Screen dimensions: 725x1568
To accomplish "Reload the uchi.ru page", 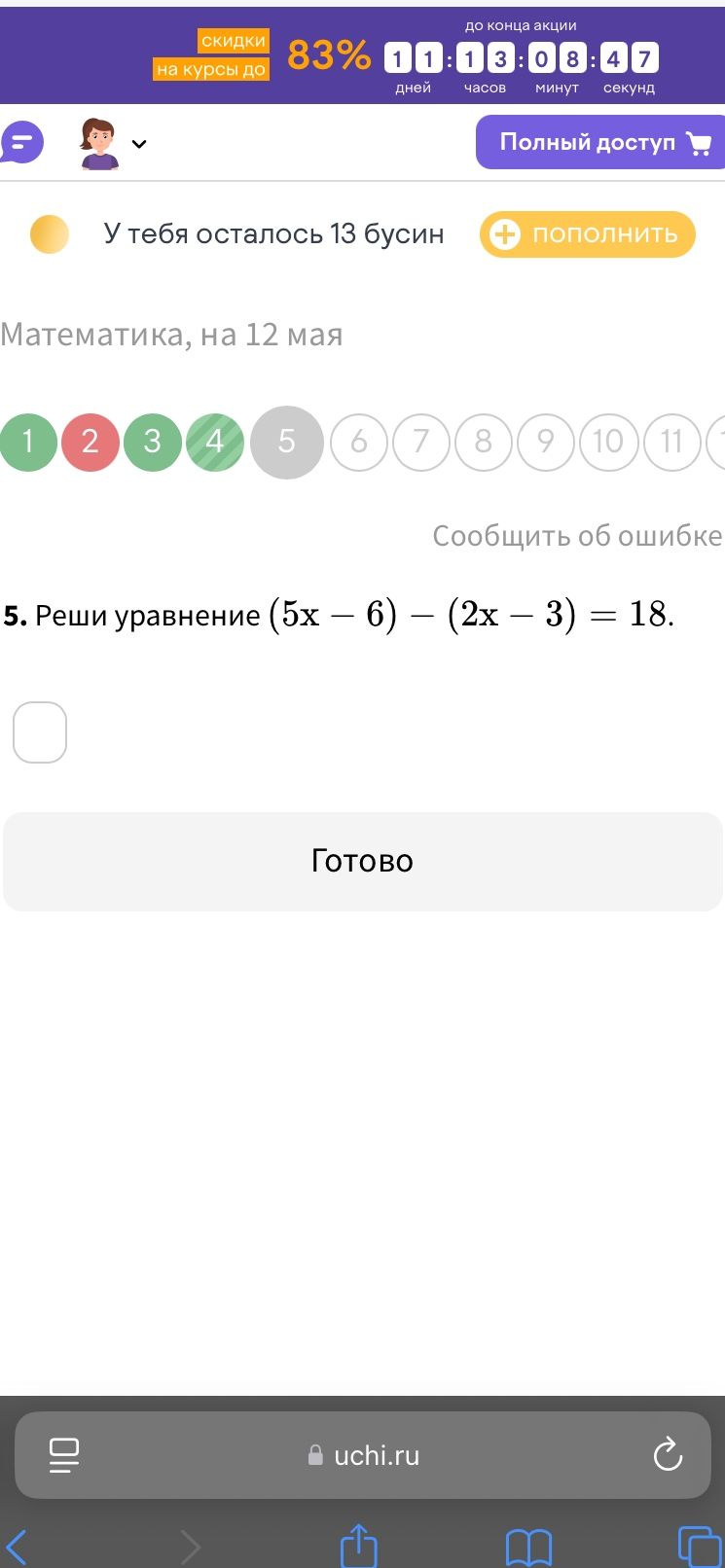I will [668, 1455].
